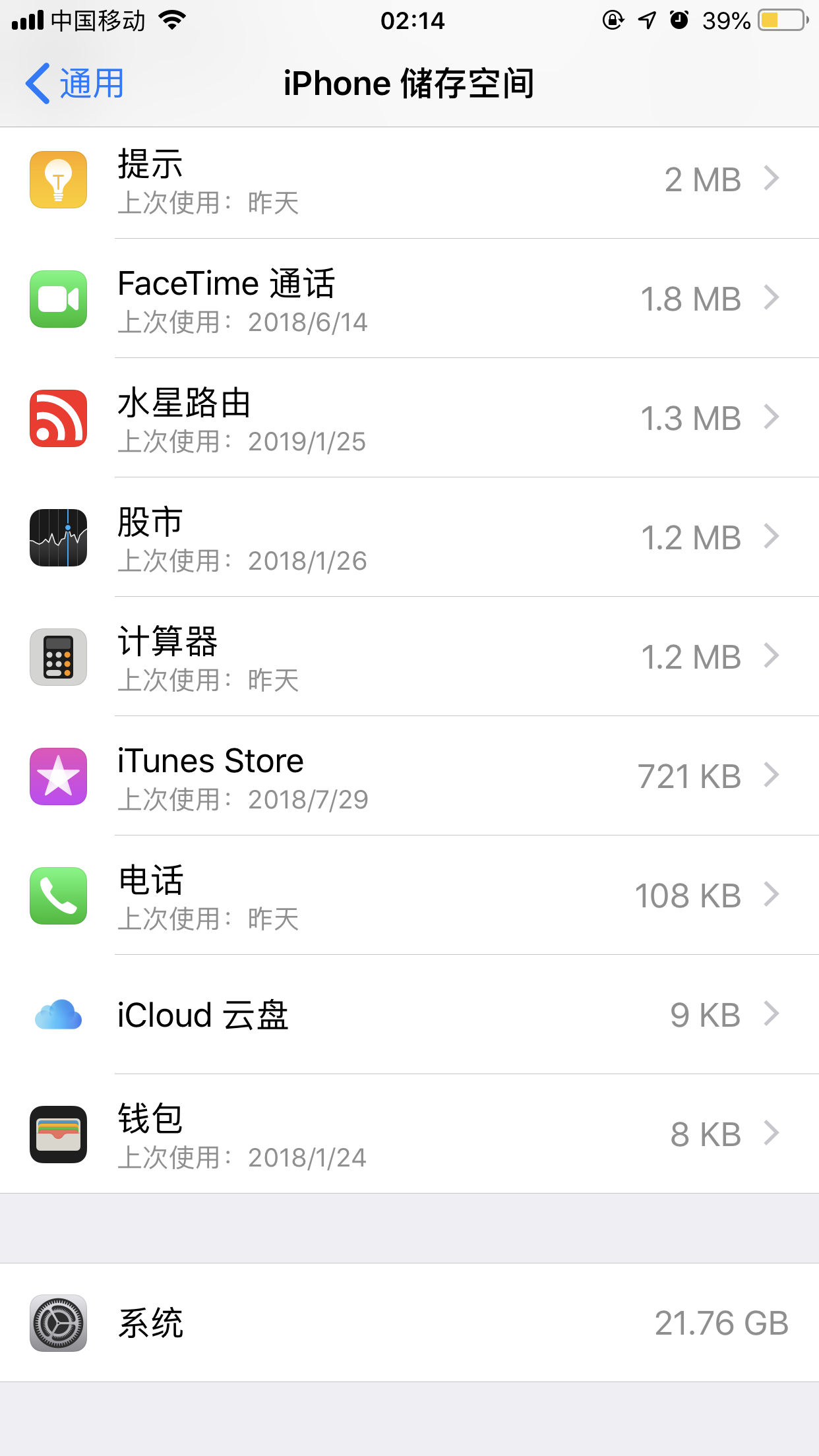The width and height of the screenshot is (819, 1456).
Task: Go back to 通用 settings
Action: click(x=75, y=84)
